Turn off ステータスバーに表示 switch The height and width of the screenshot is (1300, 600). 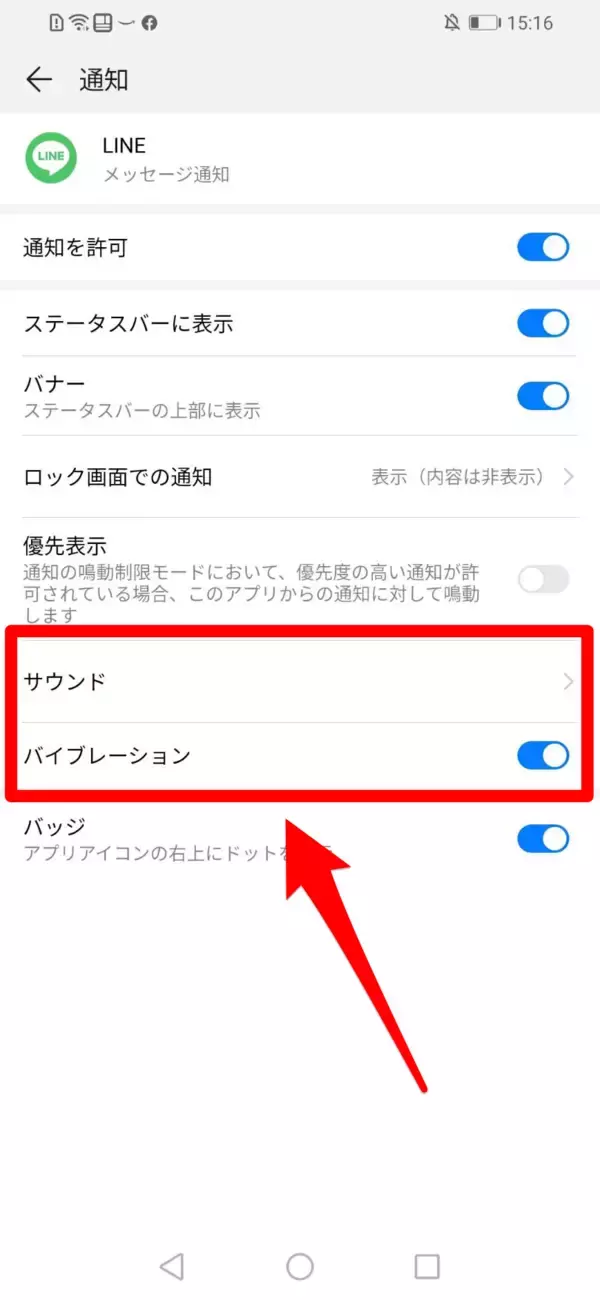(542, 323)
